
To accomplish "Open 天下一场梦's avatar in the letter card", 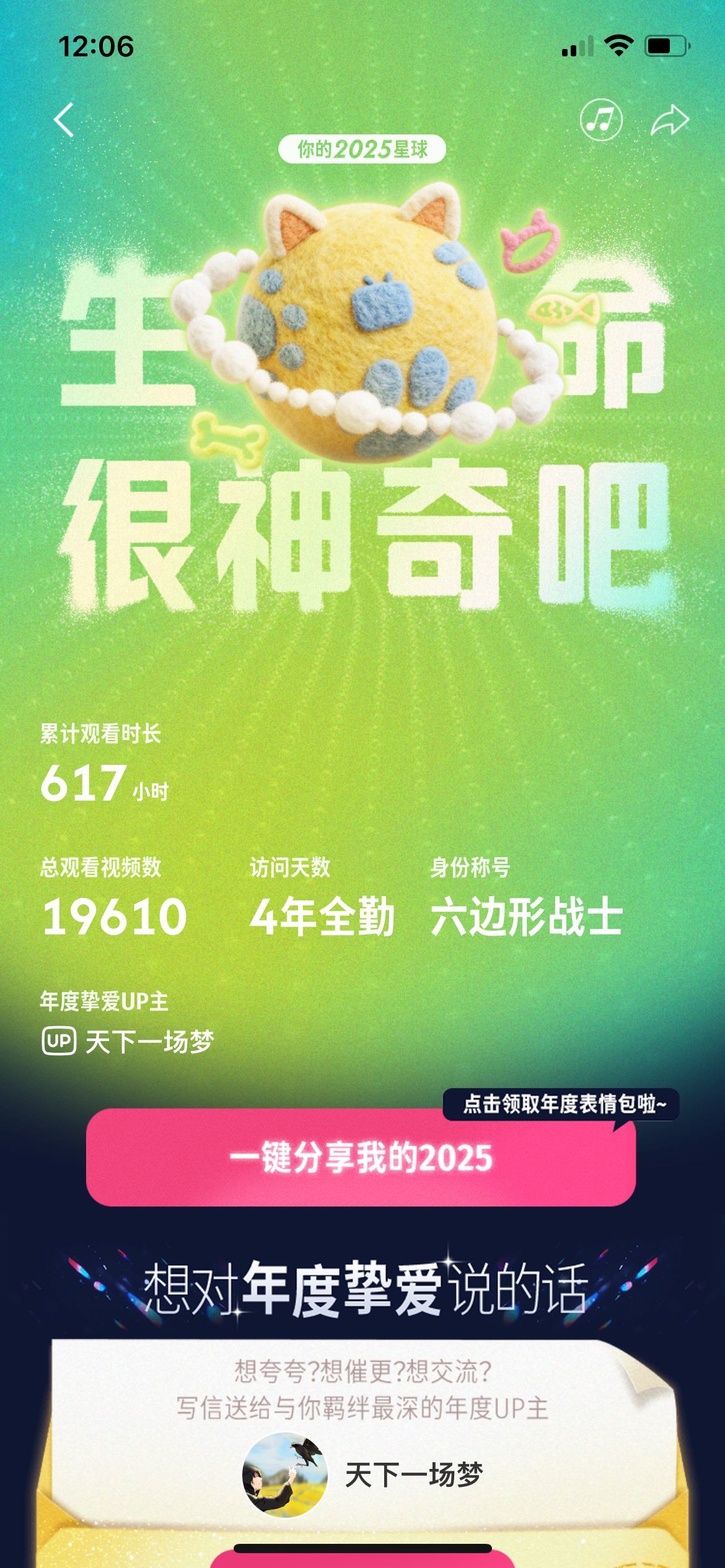I will 285,1474.
